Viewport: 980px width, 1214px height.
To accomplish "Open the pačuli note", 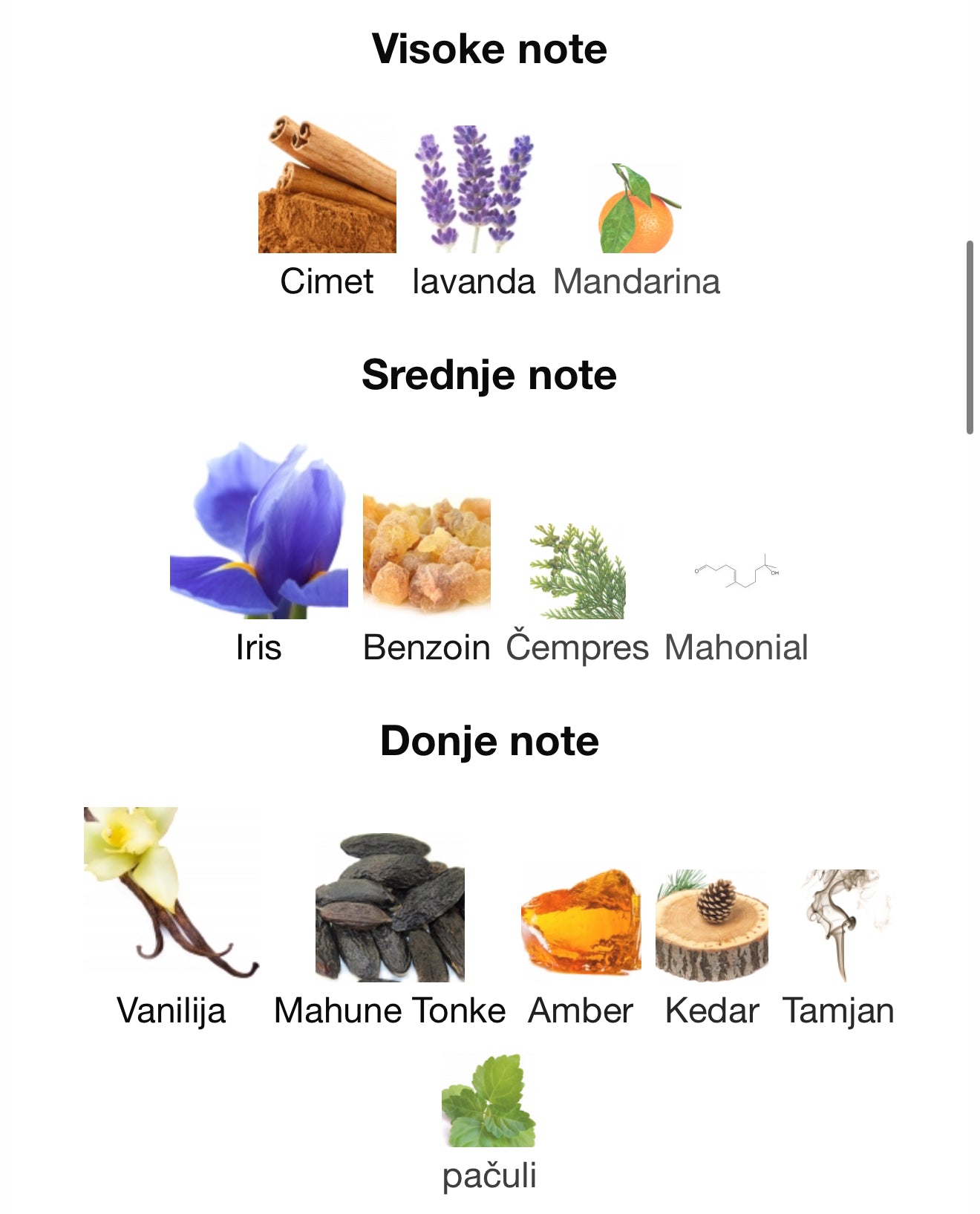I will pyautogui.click(x=489, y=1100).
